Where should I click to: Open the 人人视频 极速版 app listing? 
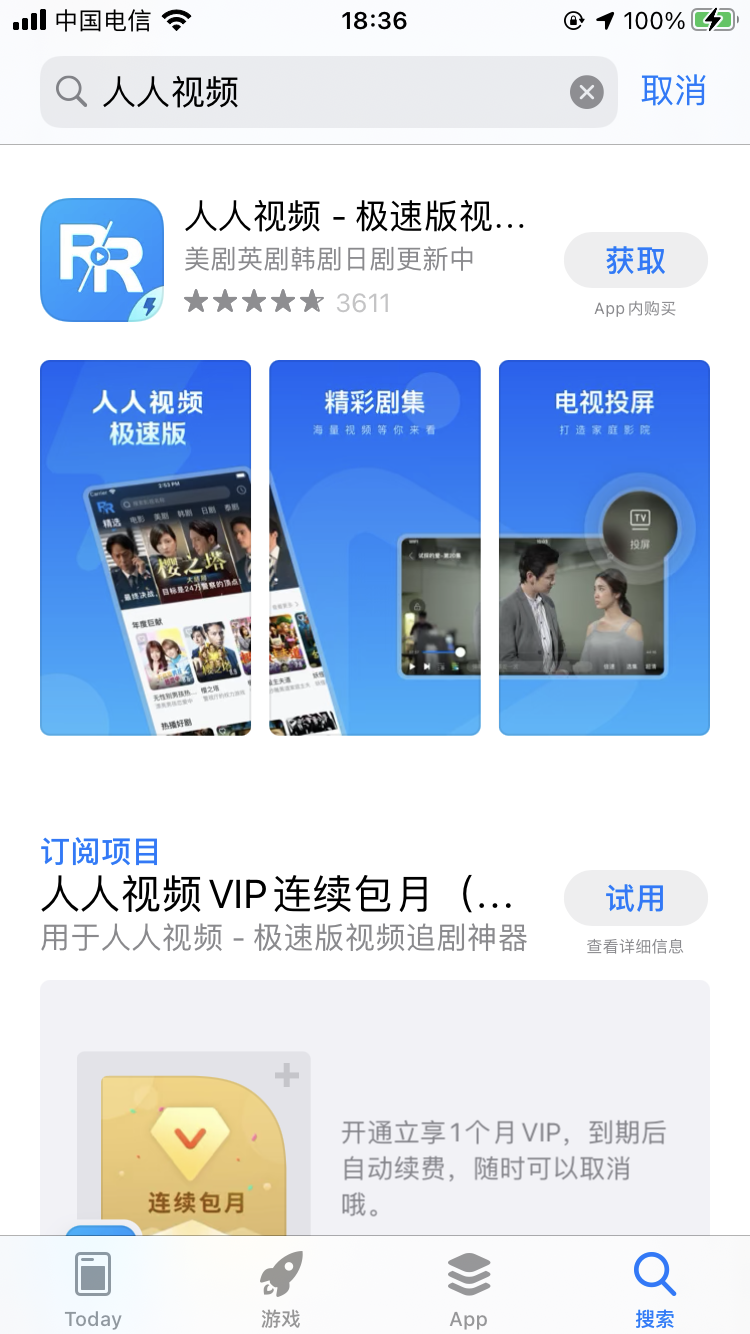(x=354, y=217)
